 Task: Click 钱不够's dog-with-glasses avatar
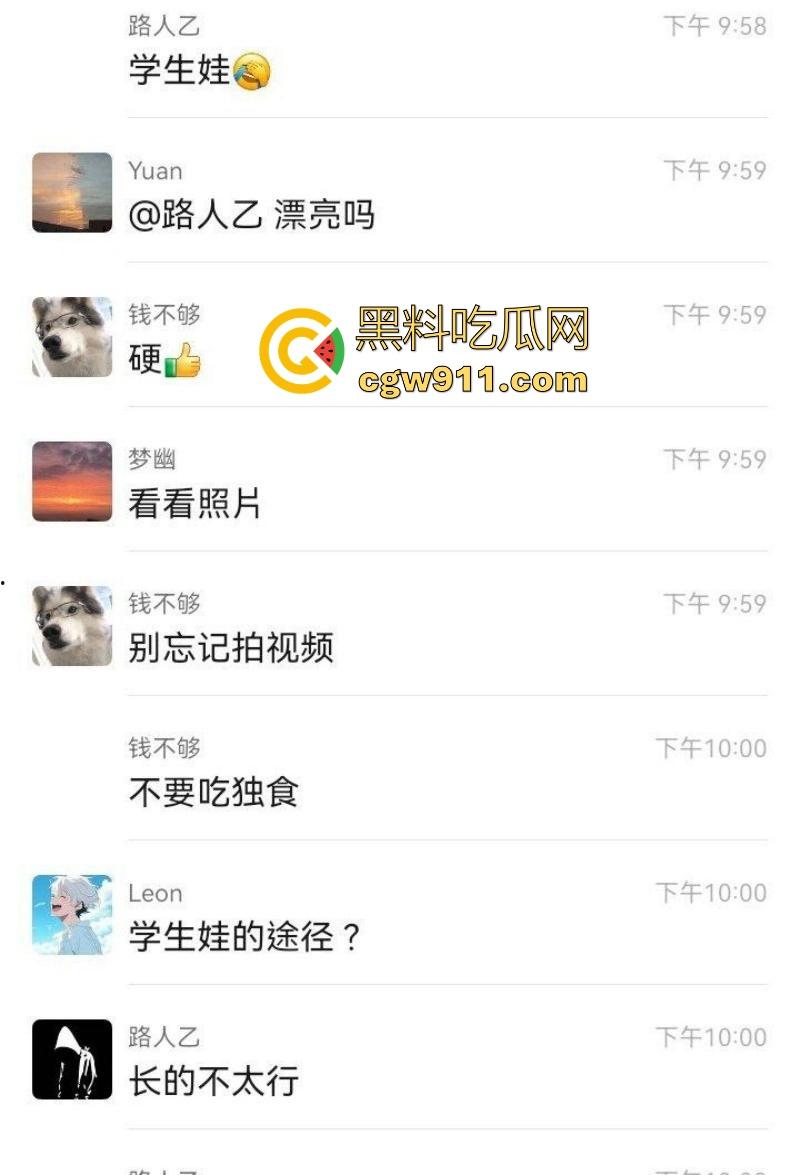(x=71, y=337)
